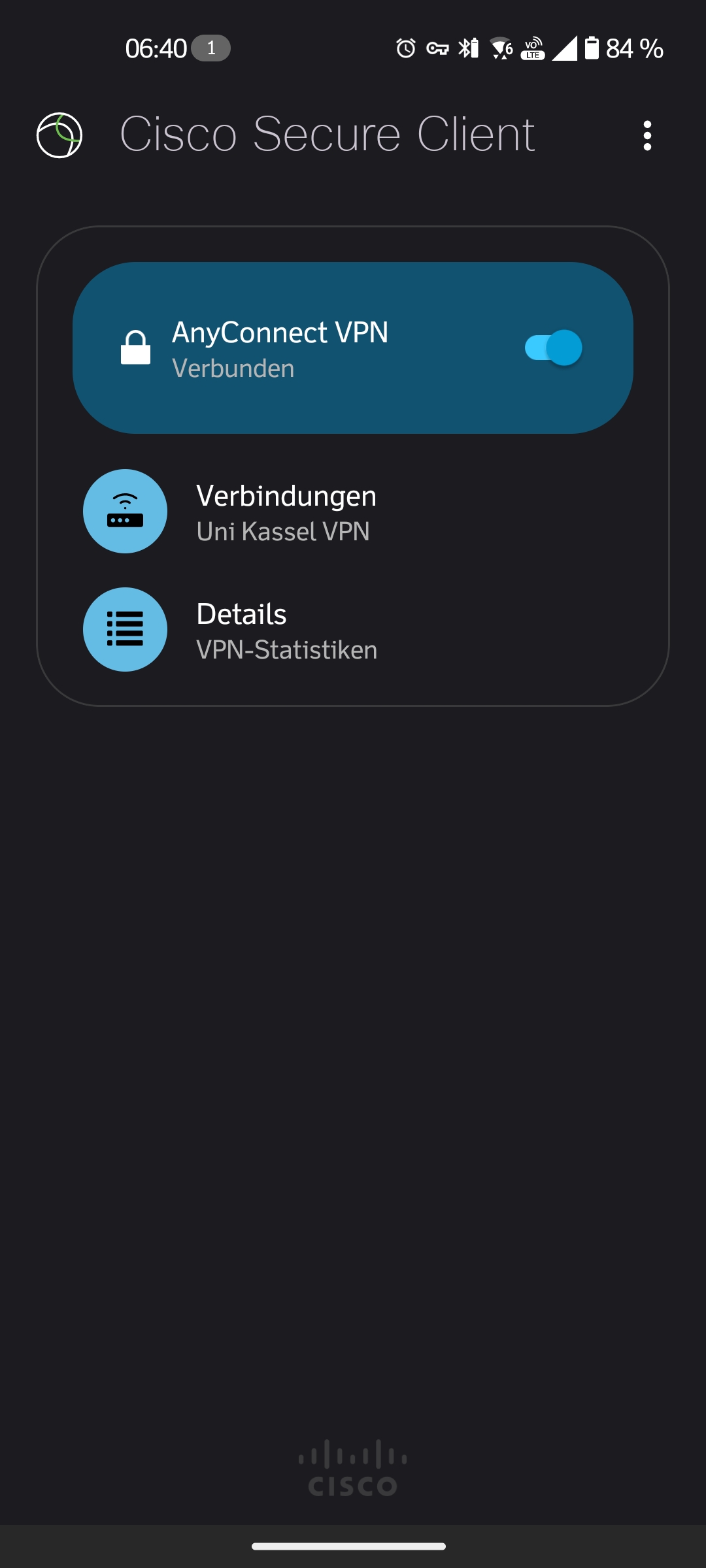Open the three-dot overflow menu

click(x=647, y=136)
